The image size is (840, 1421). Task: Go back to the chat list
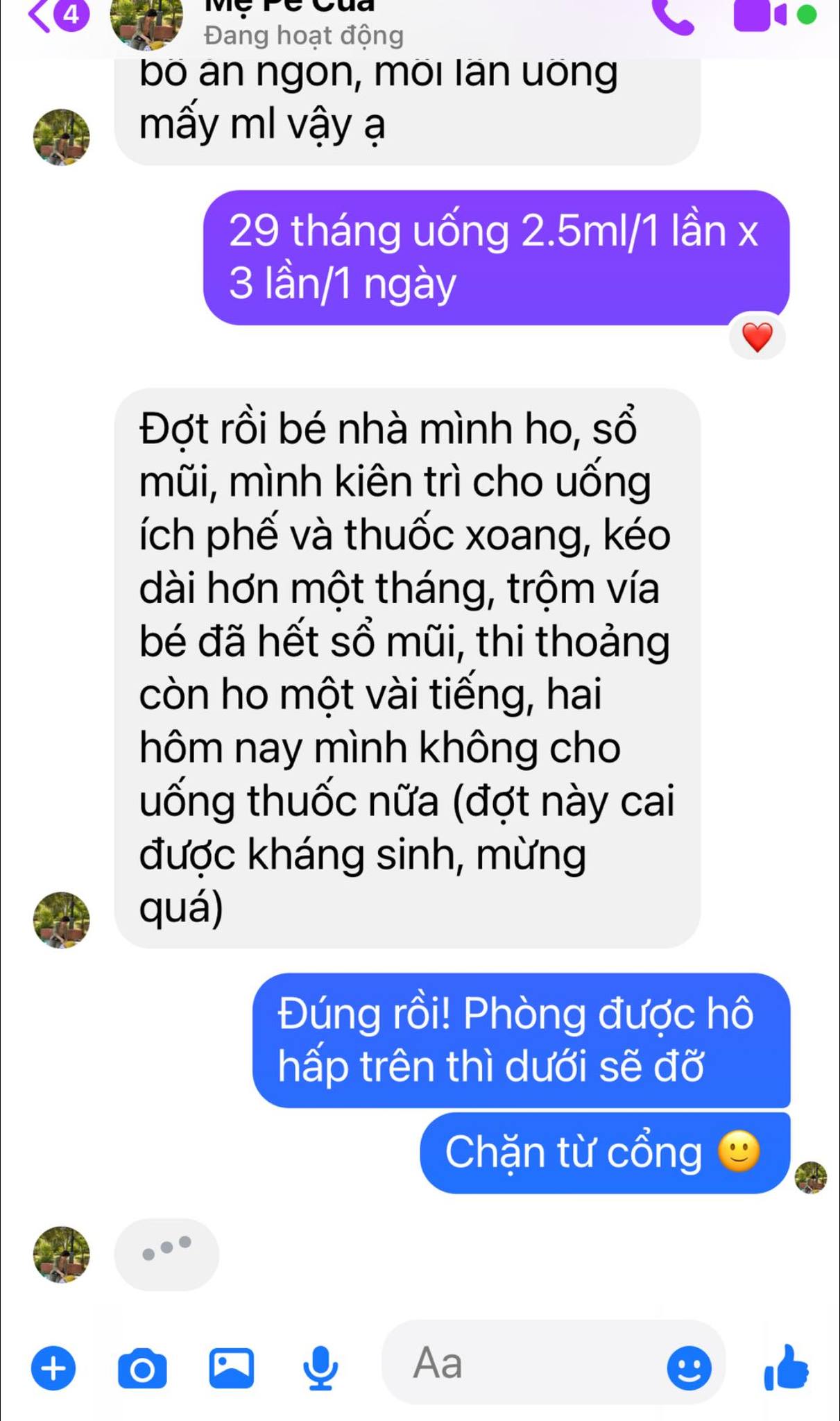[x=42, y=15]
